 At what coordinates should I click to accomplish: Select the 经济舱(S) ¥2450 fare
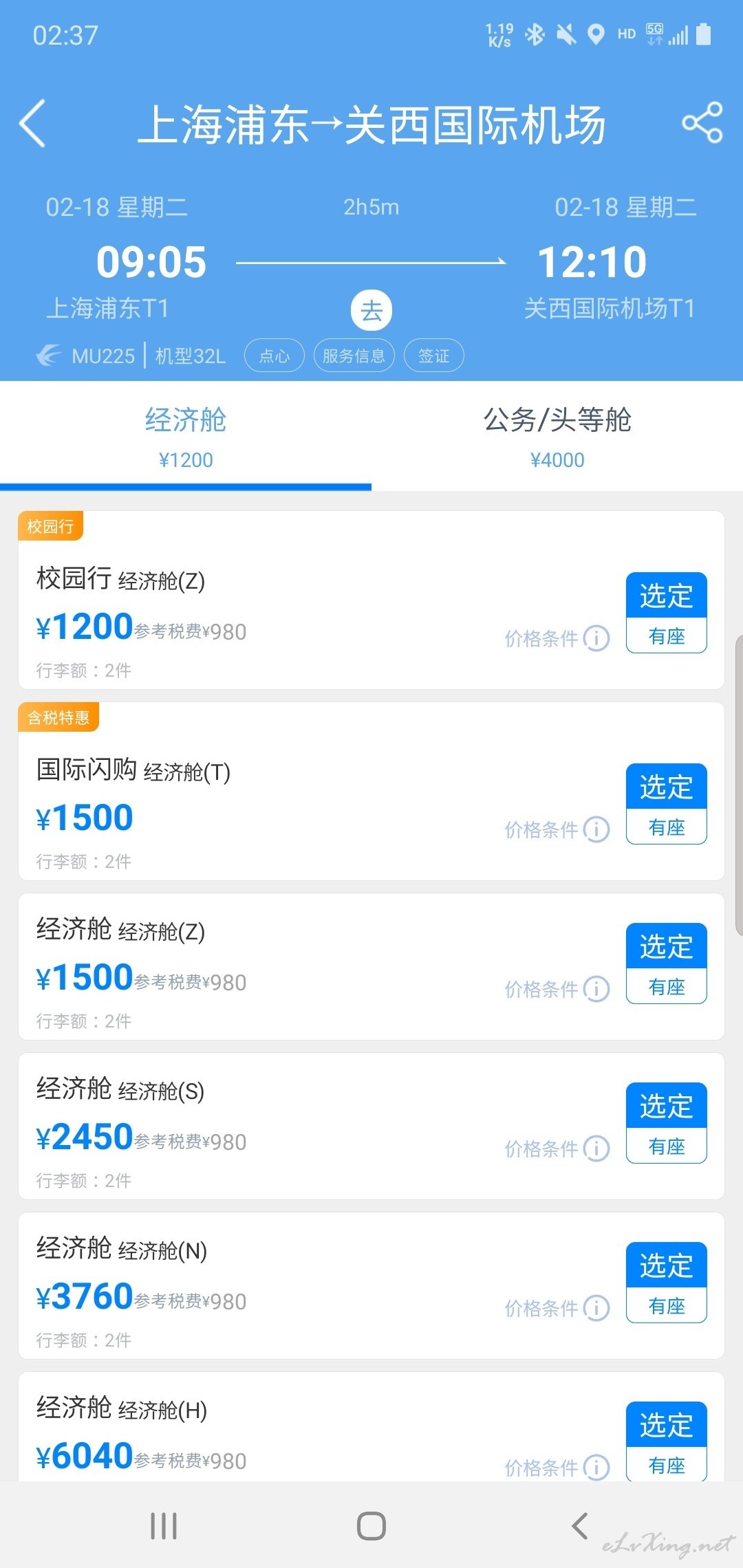coord(666,1123)
